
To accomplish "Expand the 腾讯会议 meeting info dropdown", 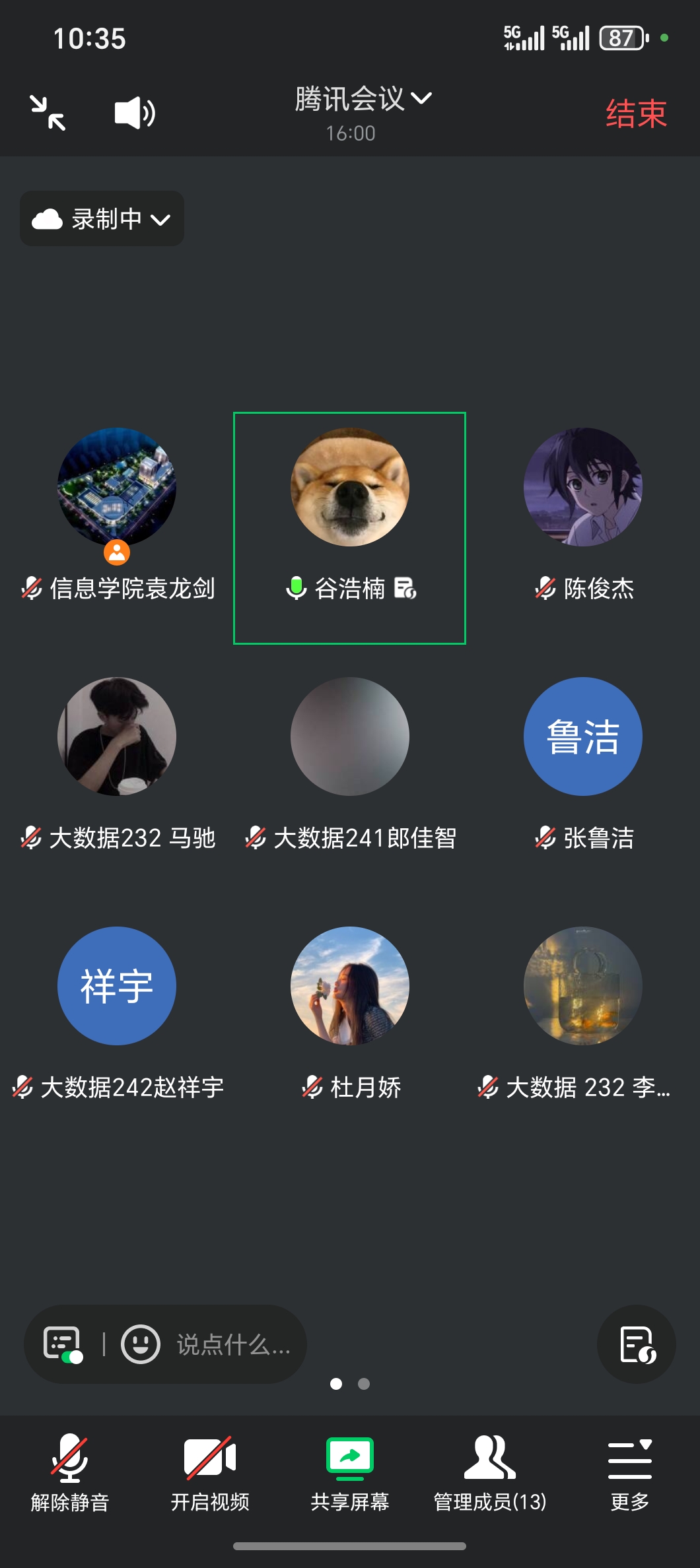I will point(363,100).
